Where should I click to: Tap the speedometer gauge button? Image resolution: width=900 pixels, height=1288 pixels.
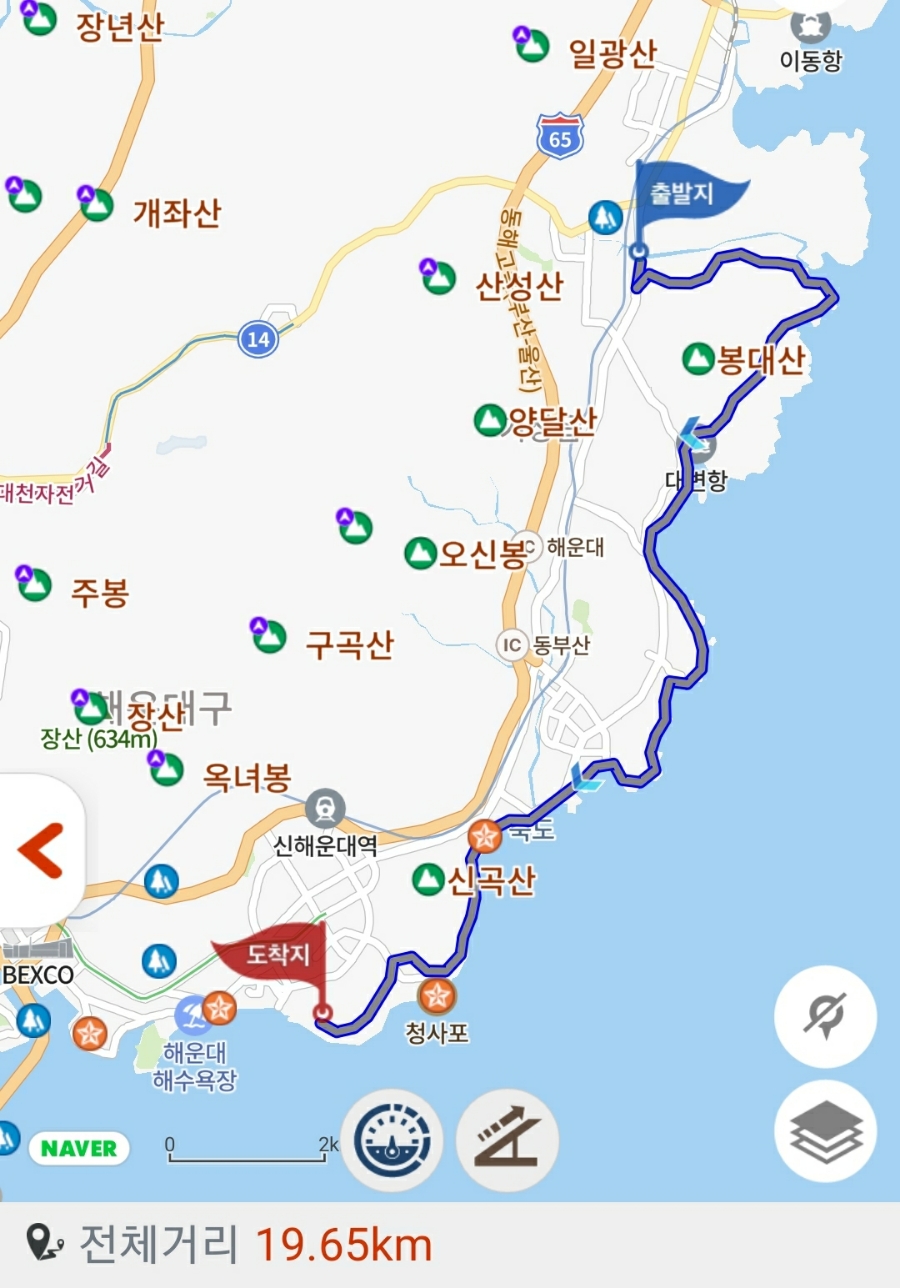pyautogui.click(x=393, y=1140)
